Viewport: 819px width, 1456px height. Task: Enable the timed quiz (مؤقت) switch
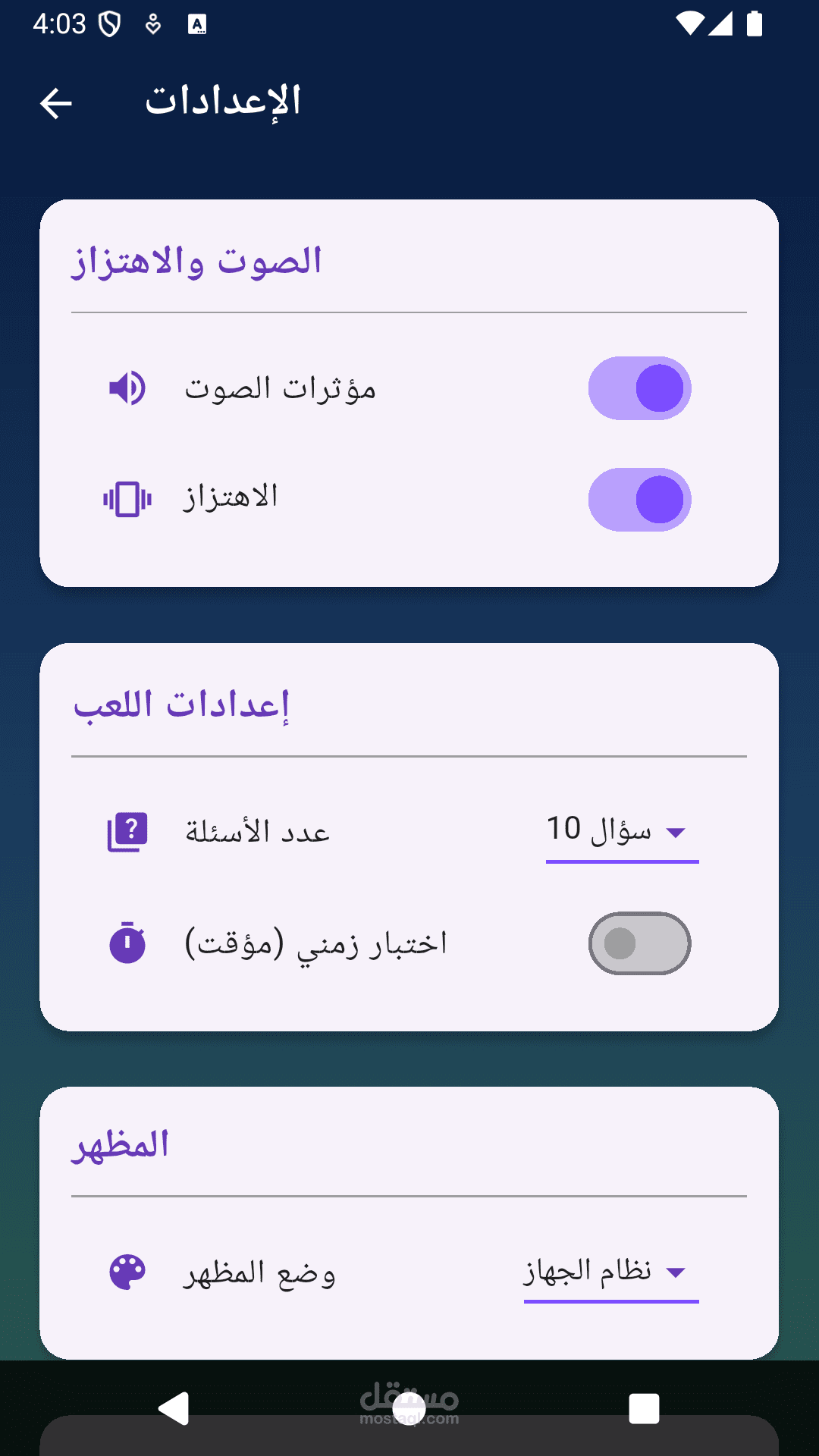(x=639, y=943)
